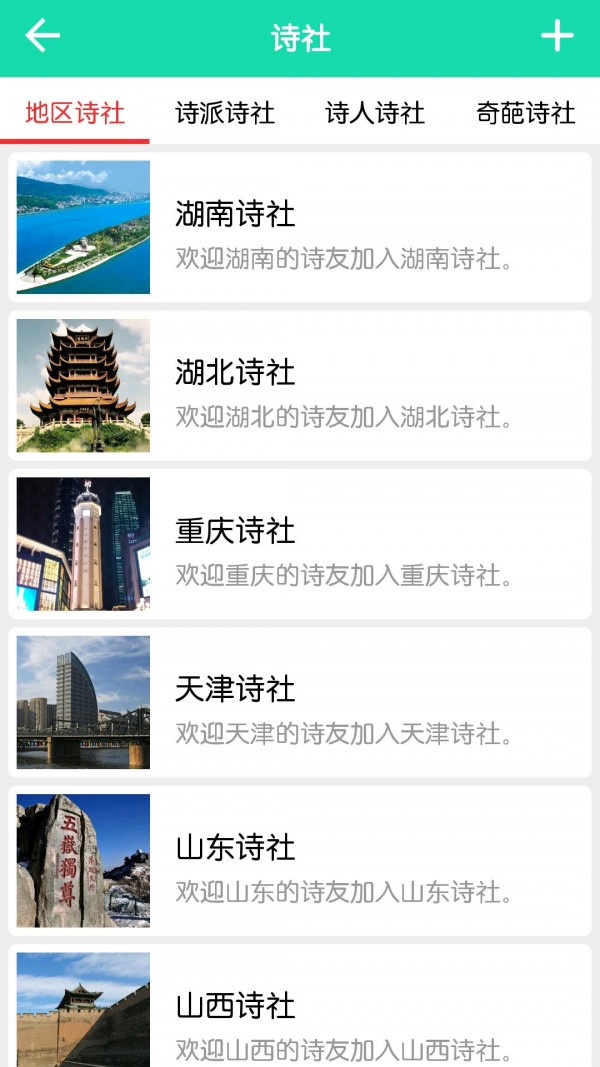Tap the plus icon to add a society
The image size is (600, 1067).
click(x=557, y=37)
